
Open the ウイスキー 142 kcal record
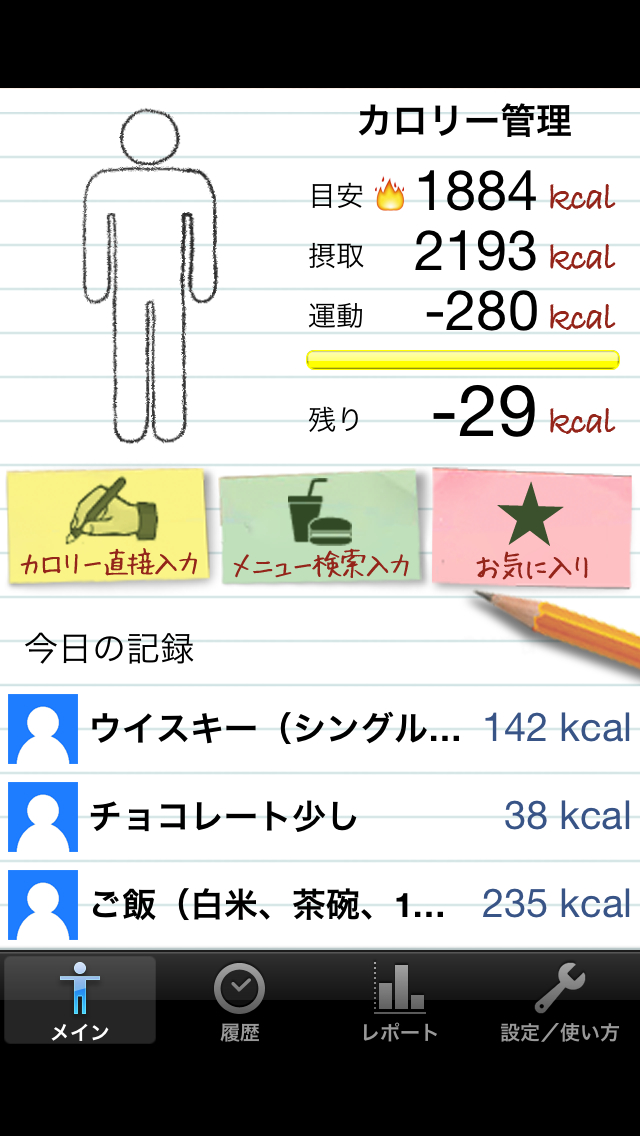(320, 729)
